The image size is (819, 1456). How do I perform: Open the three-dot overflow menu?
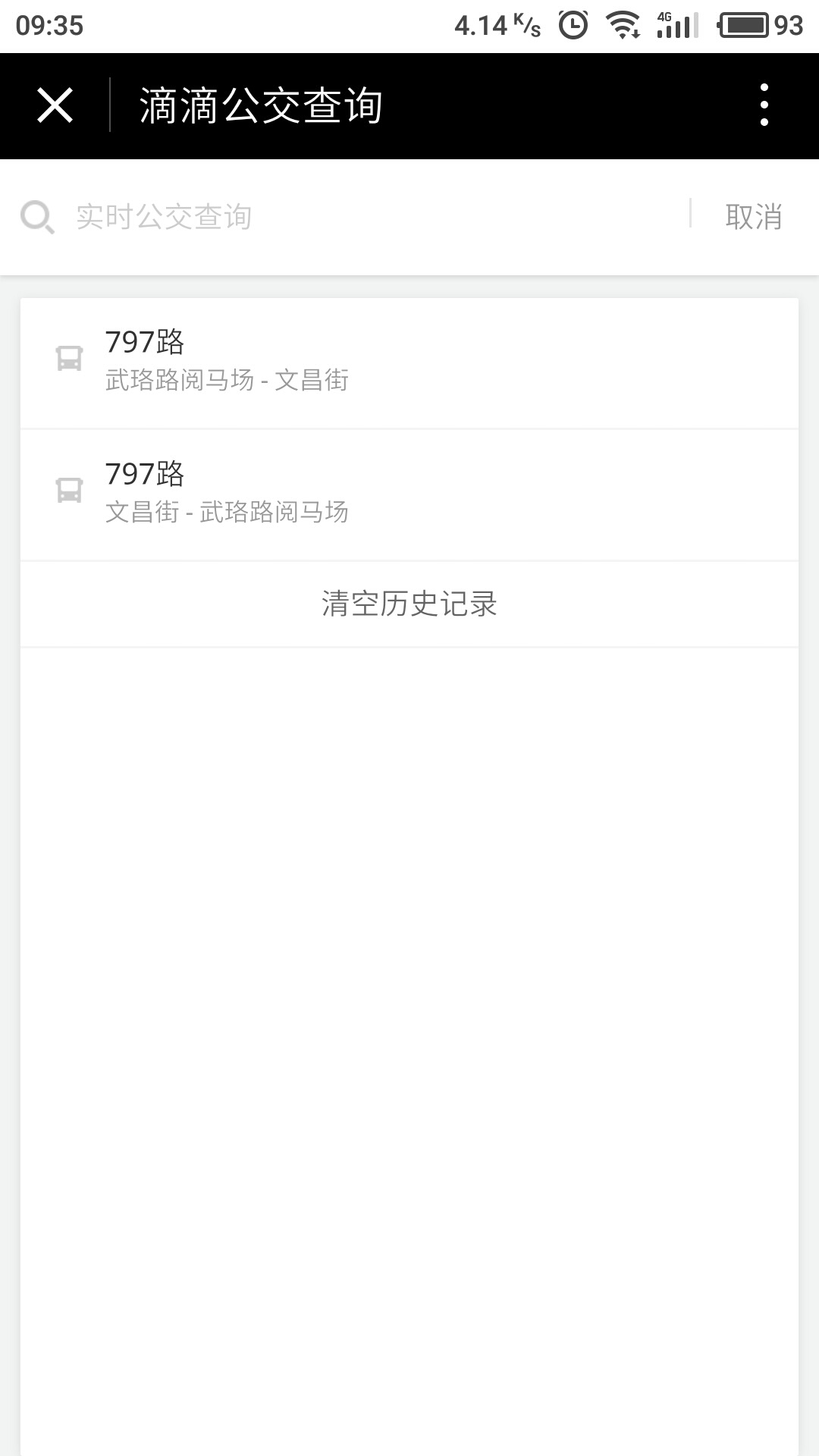(x=764, y=105)
